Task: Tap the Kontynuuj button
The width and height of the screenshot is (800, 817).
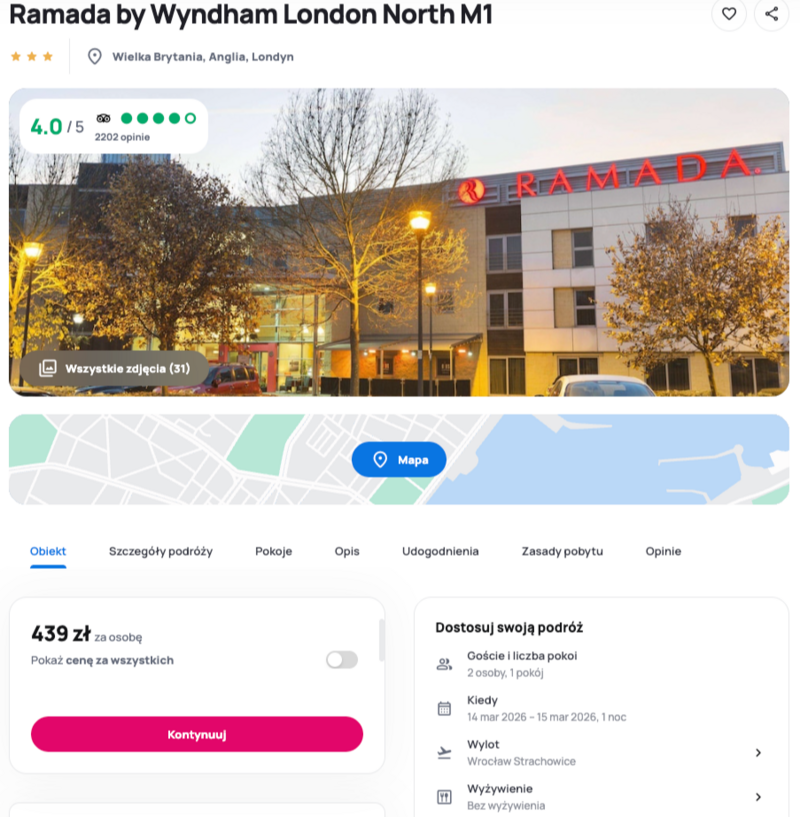Action: click(x=197, y=734)
